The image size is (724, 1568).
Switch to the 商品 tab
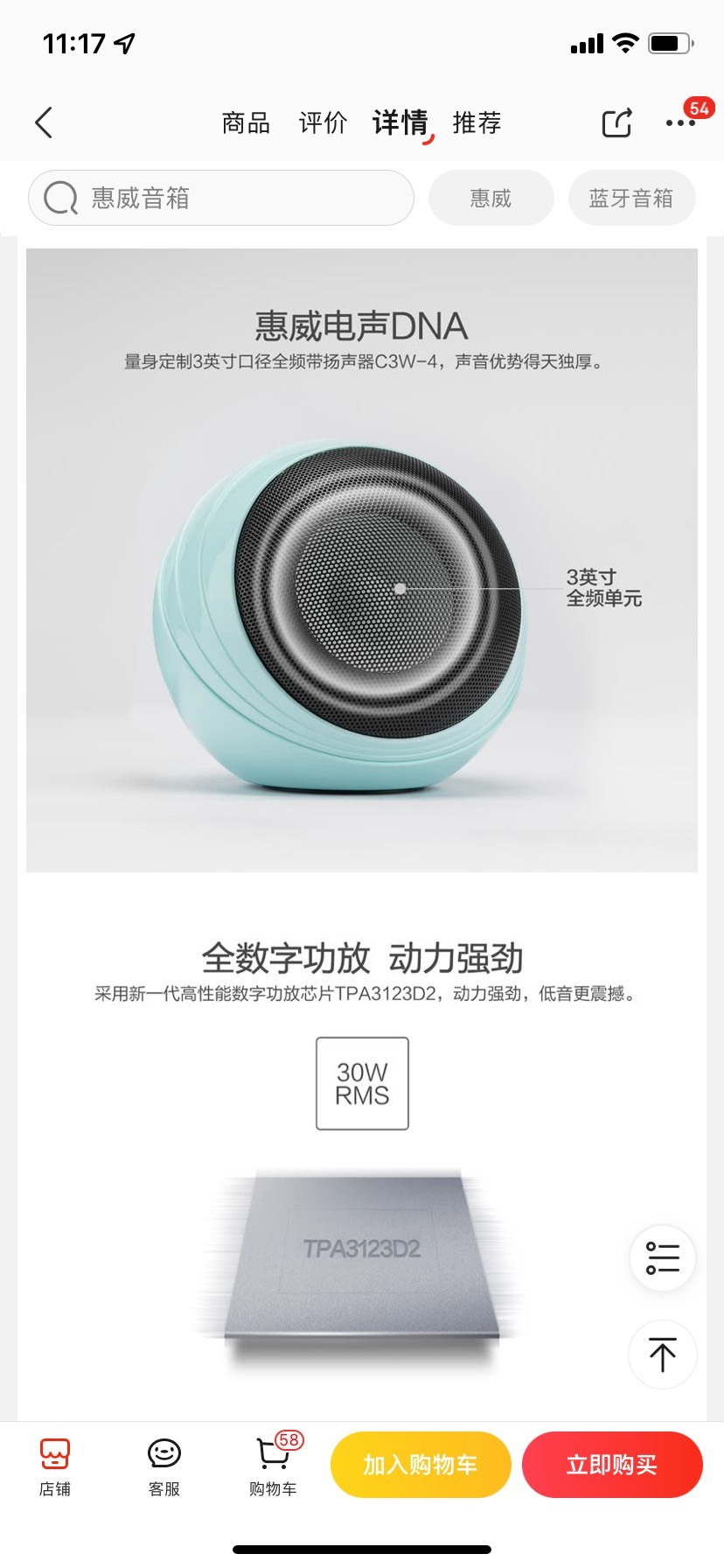tap(246, 122)
